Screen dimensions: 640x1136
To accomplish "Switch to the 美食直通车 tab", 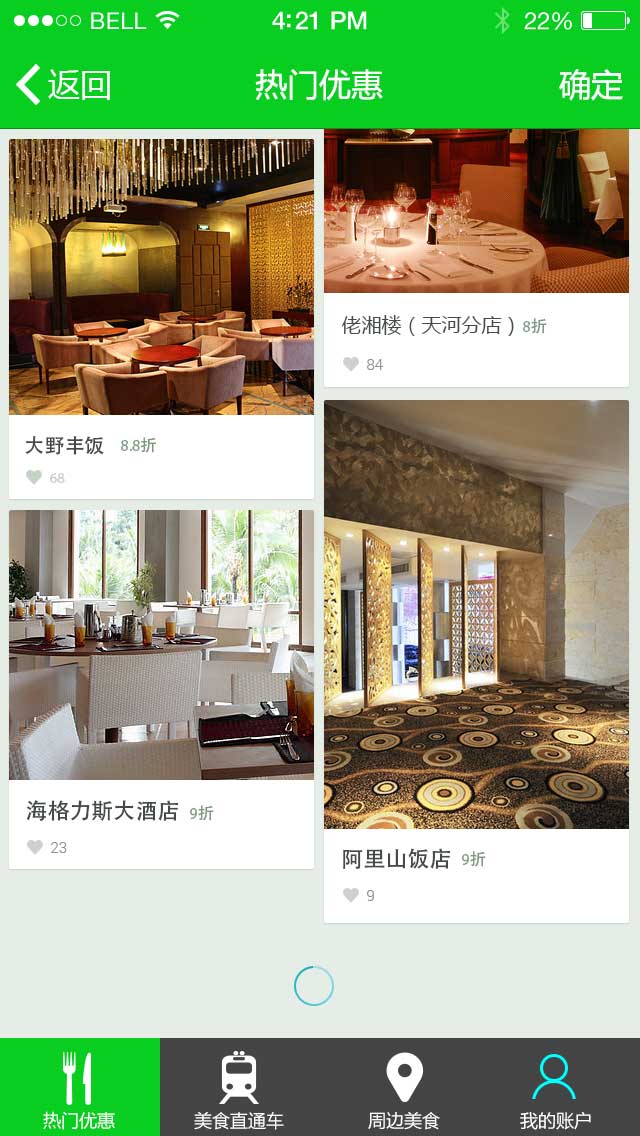I will [x=239, y=1088].
